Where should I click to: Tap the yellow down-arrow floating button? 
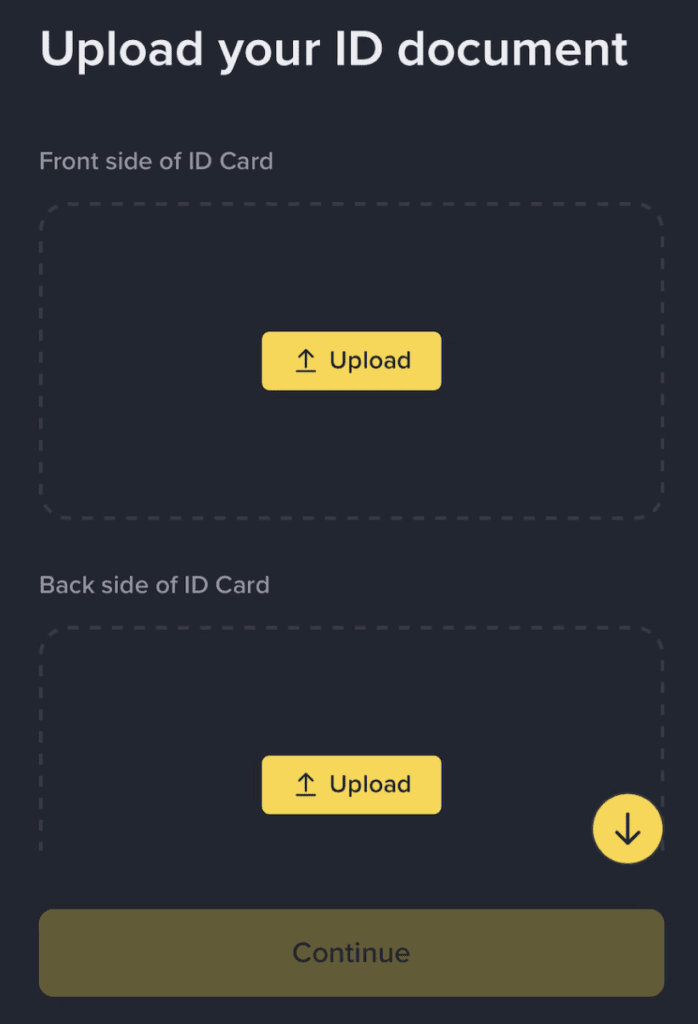(x=627, y=828)
